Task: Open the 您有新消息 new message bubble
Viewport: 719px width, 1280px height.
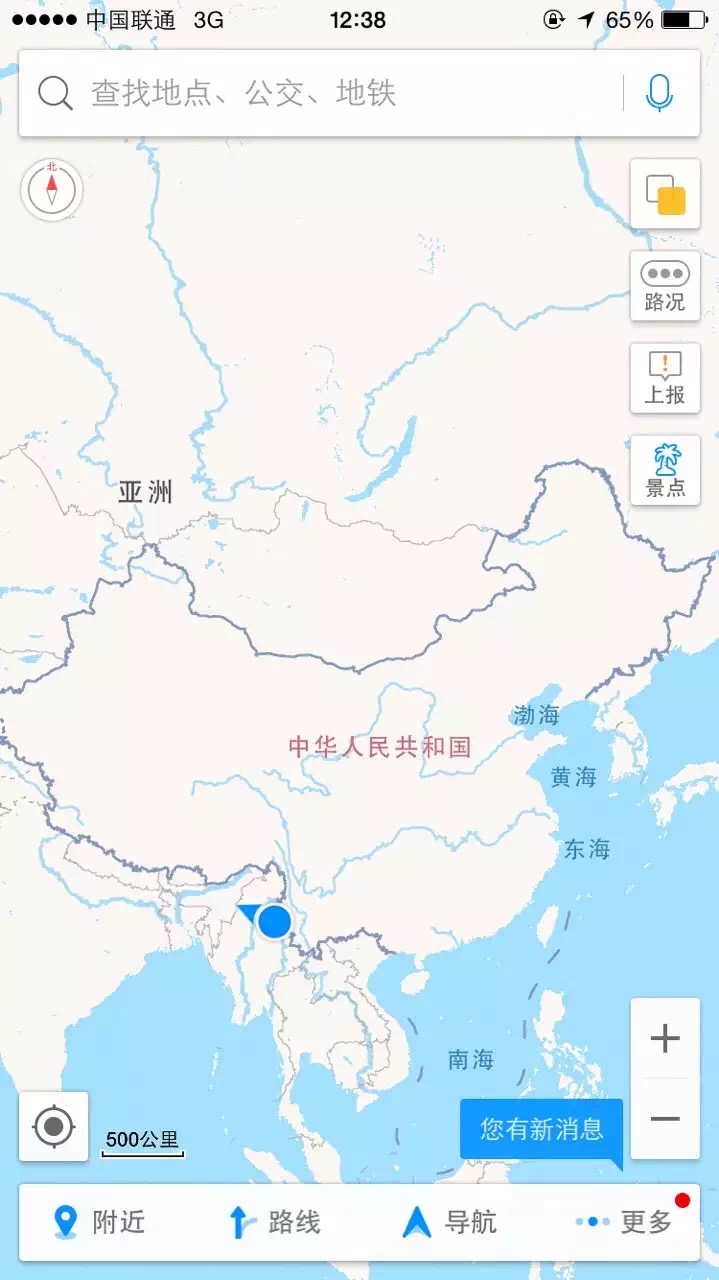Action: (541, 1129)
